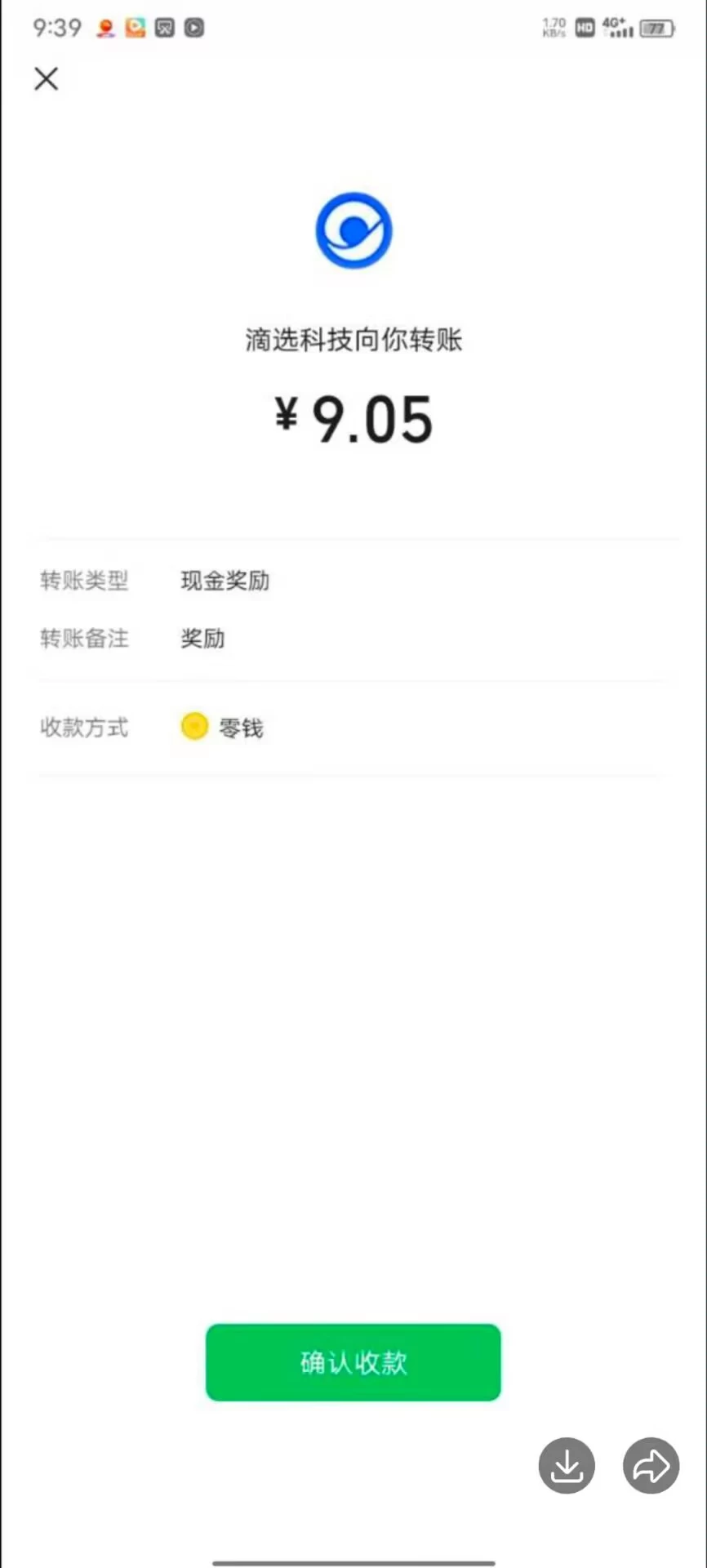Image resolution: width=707 pixels, height=1568 pixels.
Task: Download this image
Action: click(567, 1466)
